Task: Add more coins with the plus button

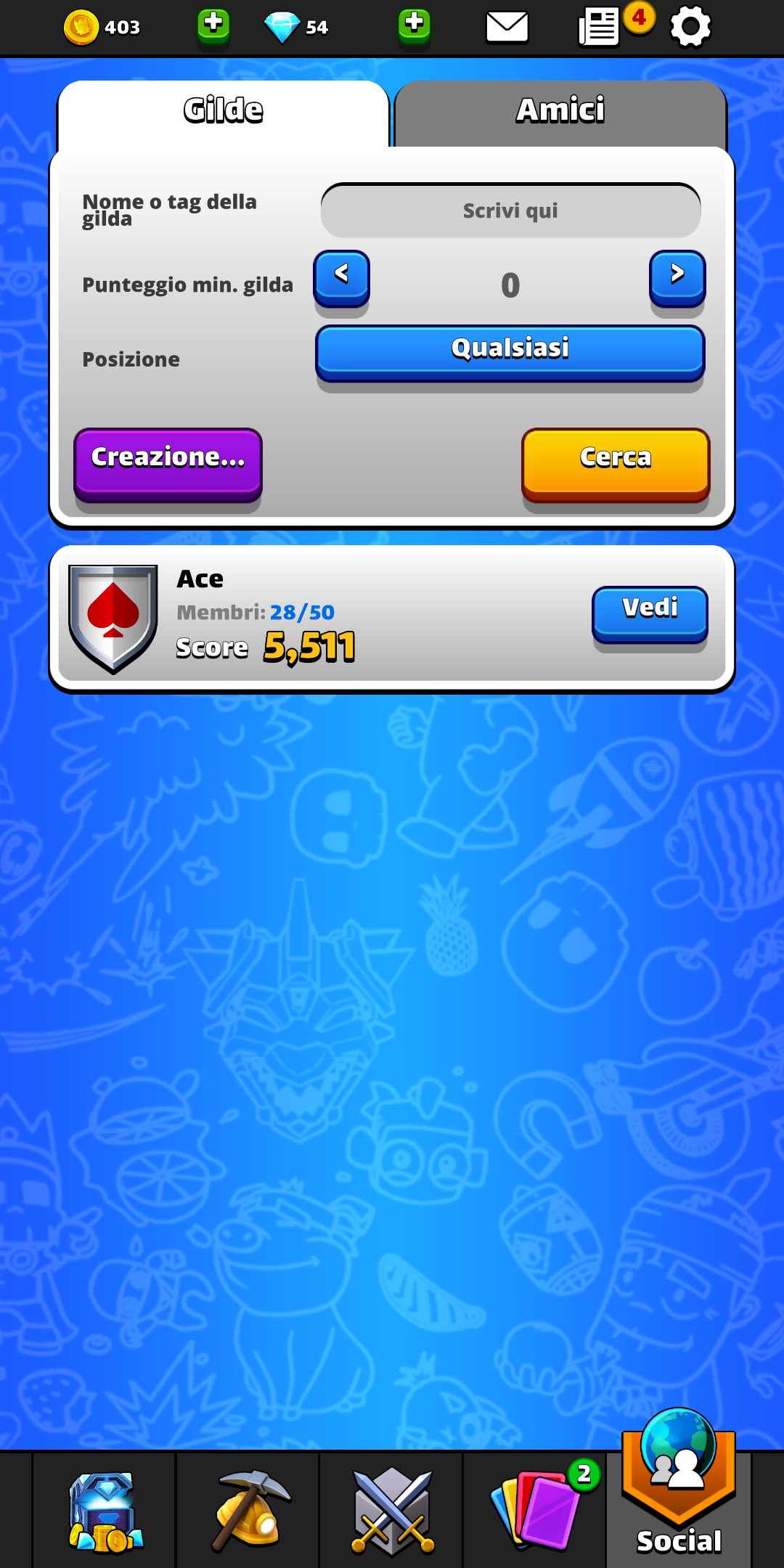Action: tap(213, 26)
